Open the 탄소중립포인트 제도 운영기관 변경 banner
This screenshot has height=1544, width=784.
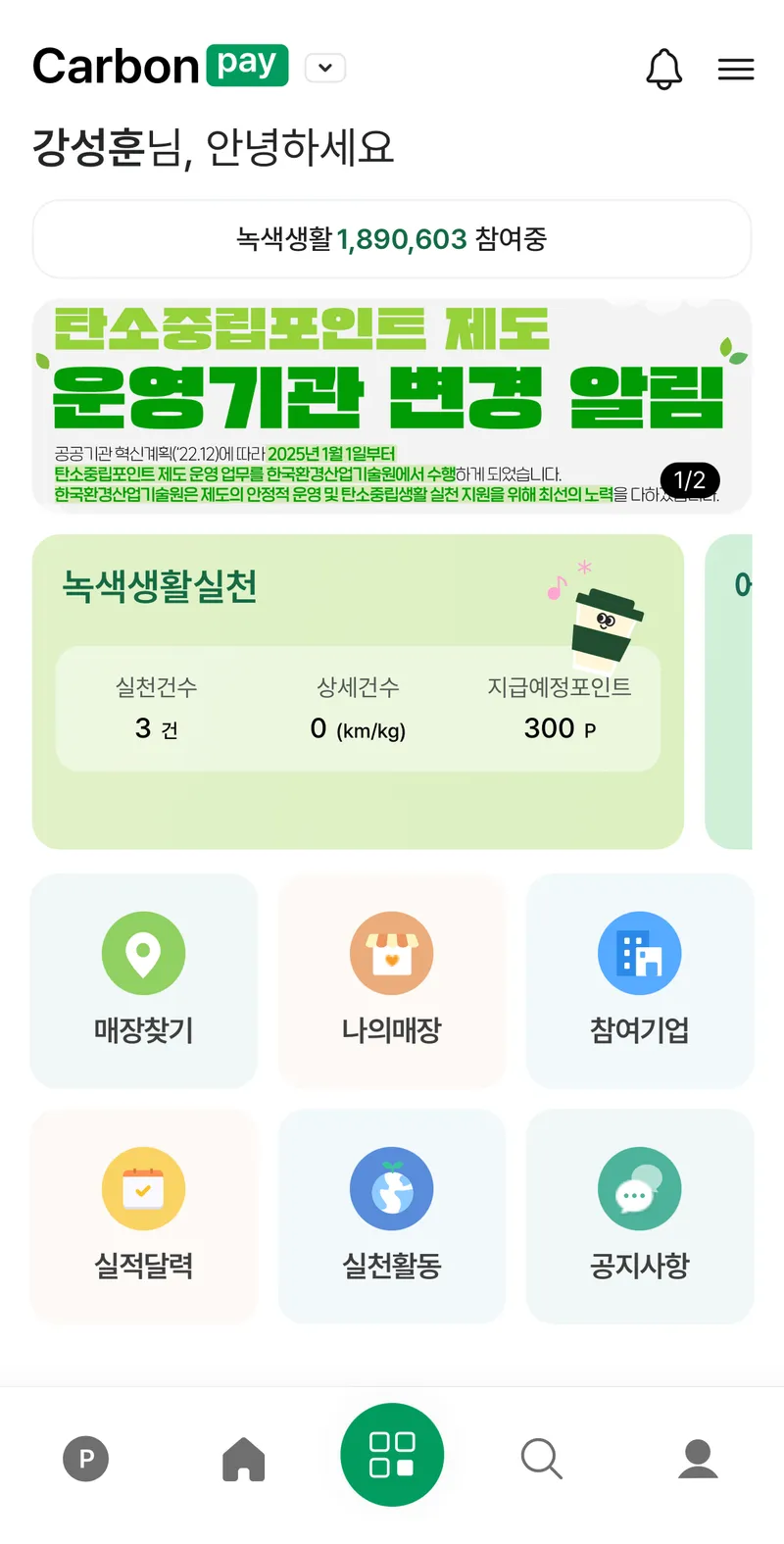392,405
